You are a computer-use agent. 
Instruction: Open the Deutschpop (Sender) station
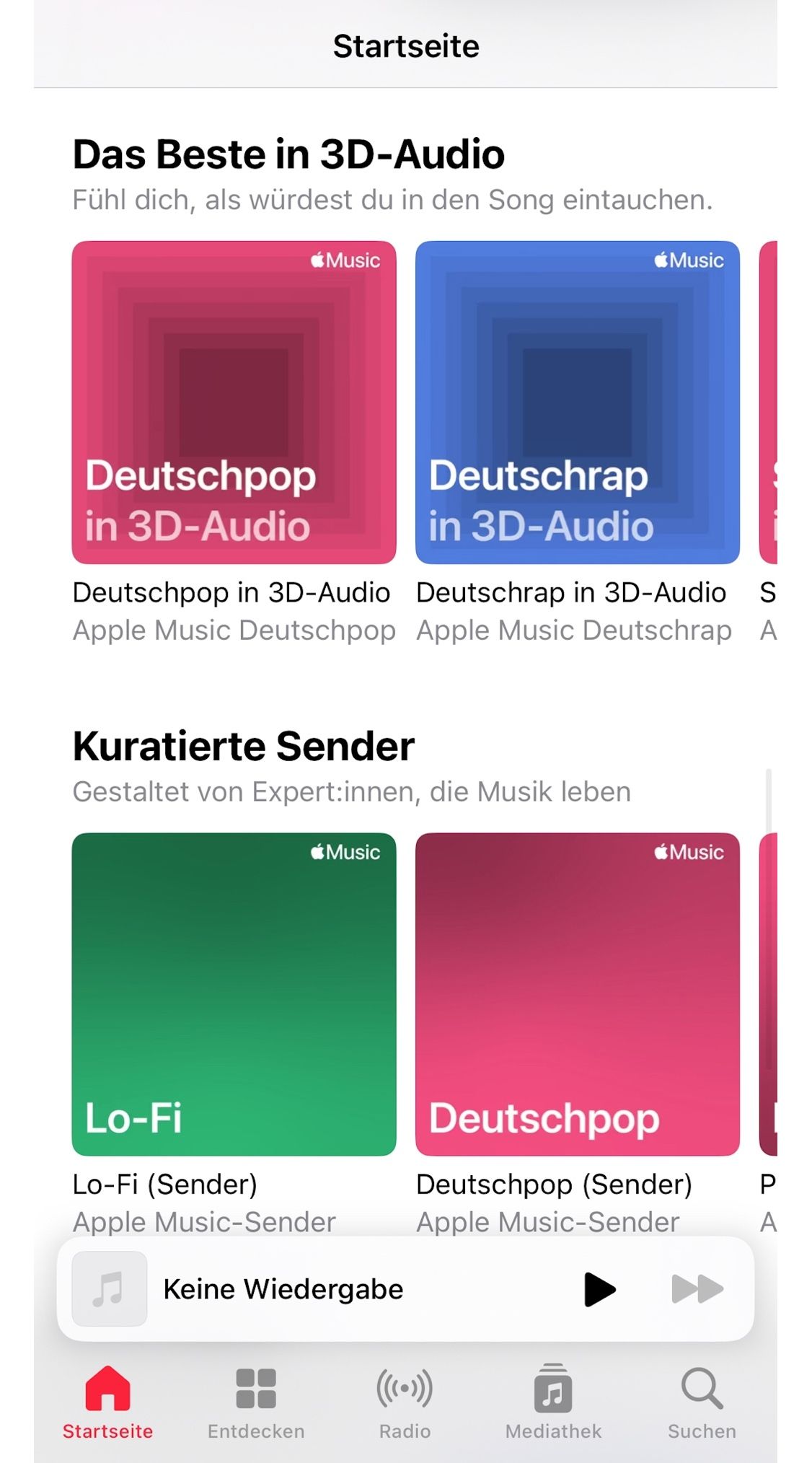click(x=577, y=994)
